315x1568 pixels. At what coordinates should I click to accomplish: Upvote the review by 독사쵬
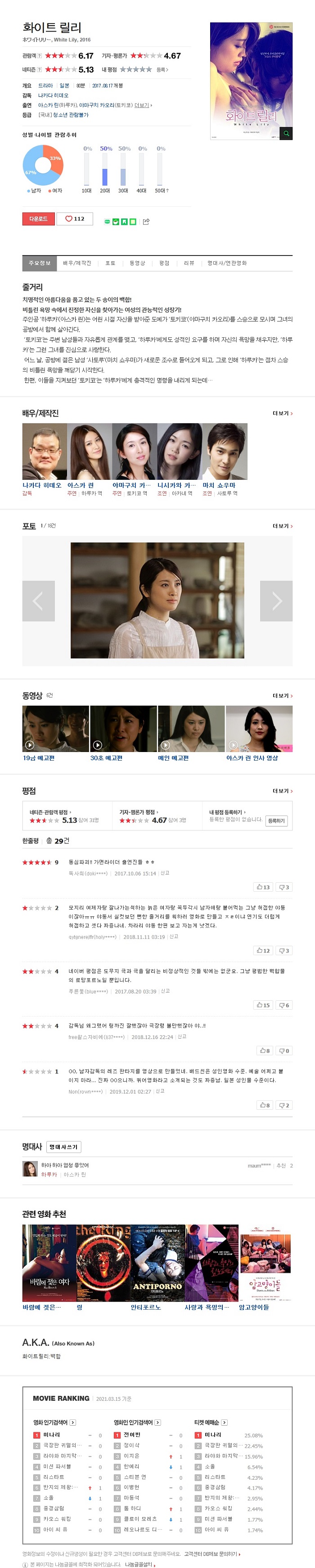click(263, 887)
